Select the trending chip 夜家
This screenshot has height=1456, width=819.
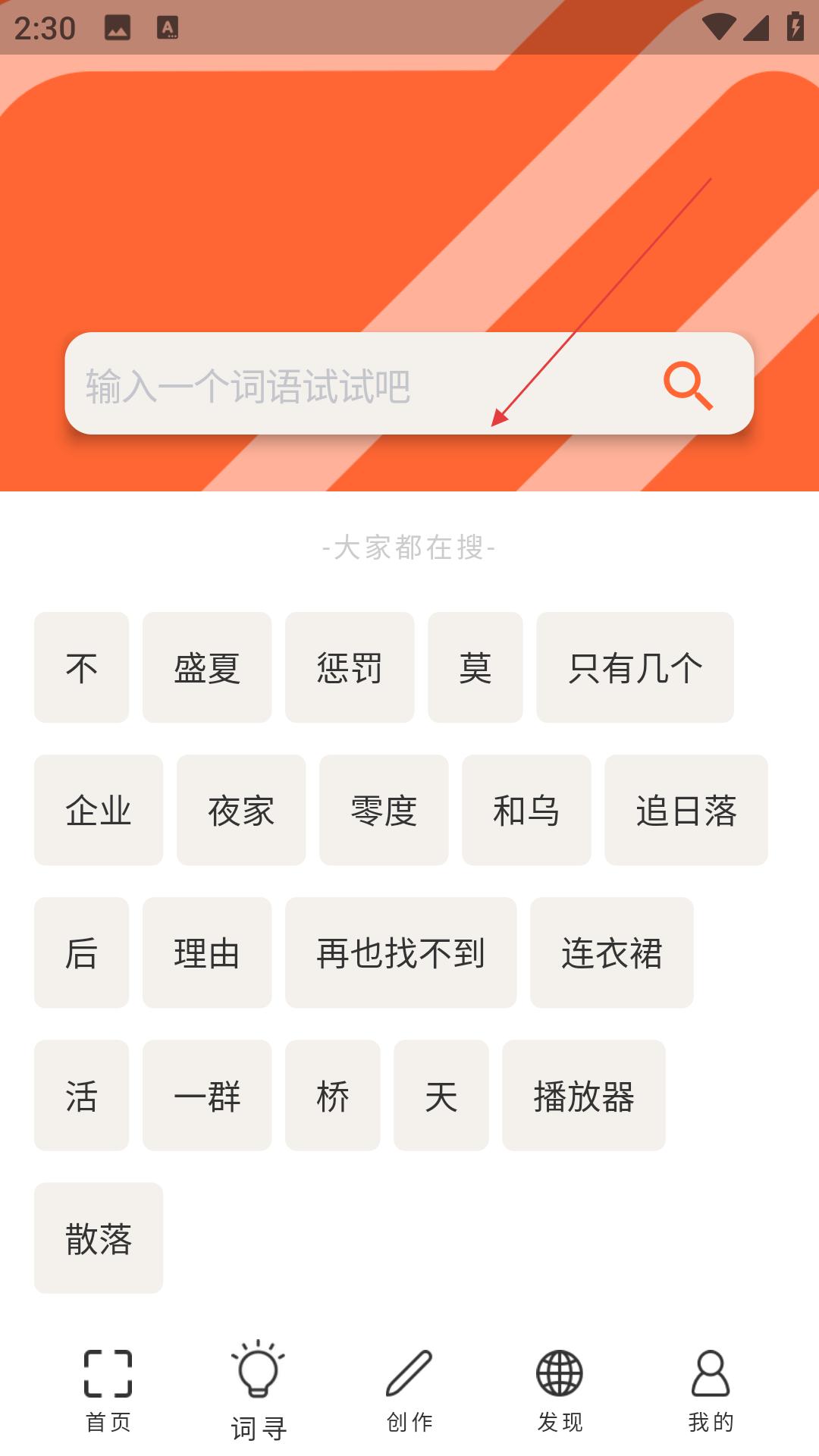(241, 810)
